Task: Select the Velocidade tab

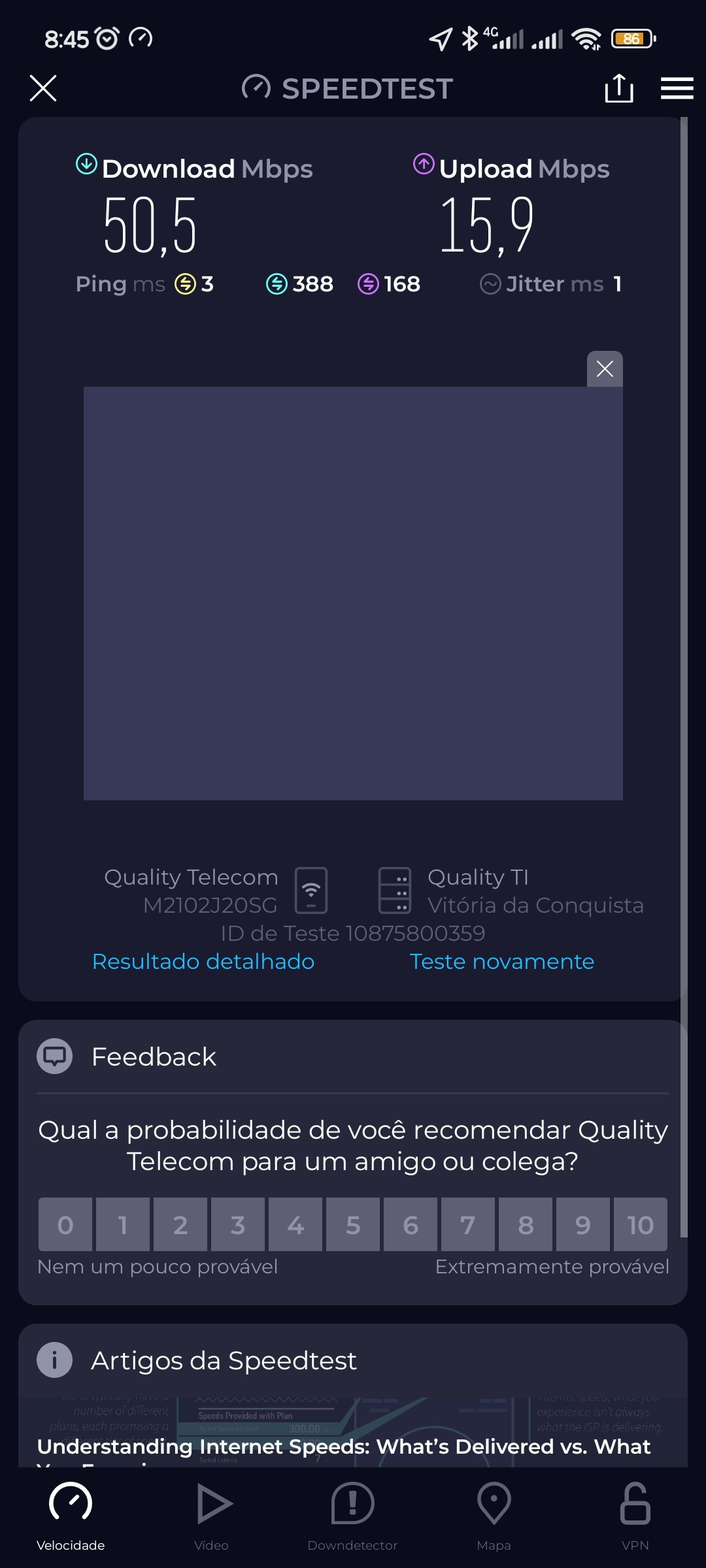Action: pyautogui.click(x=71, y=1517)
